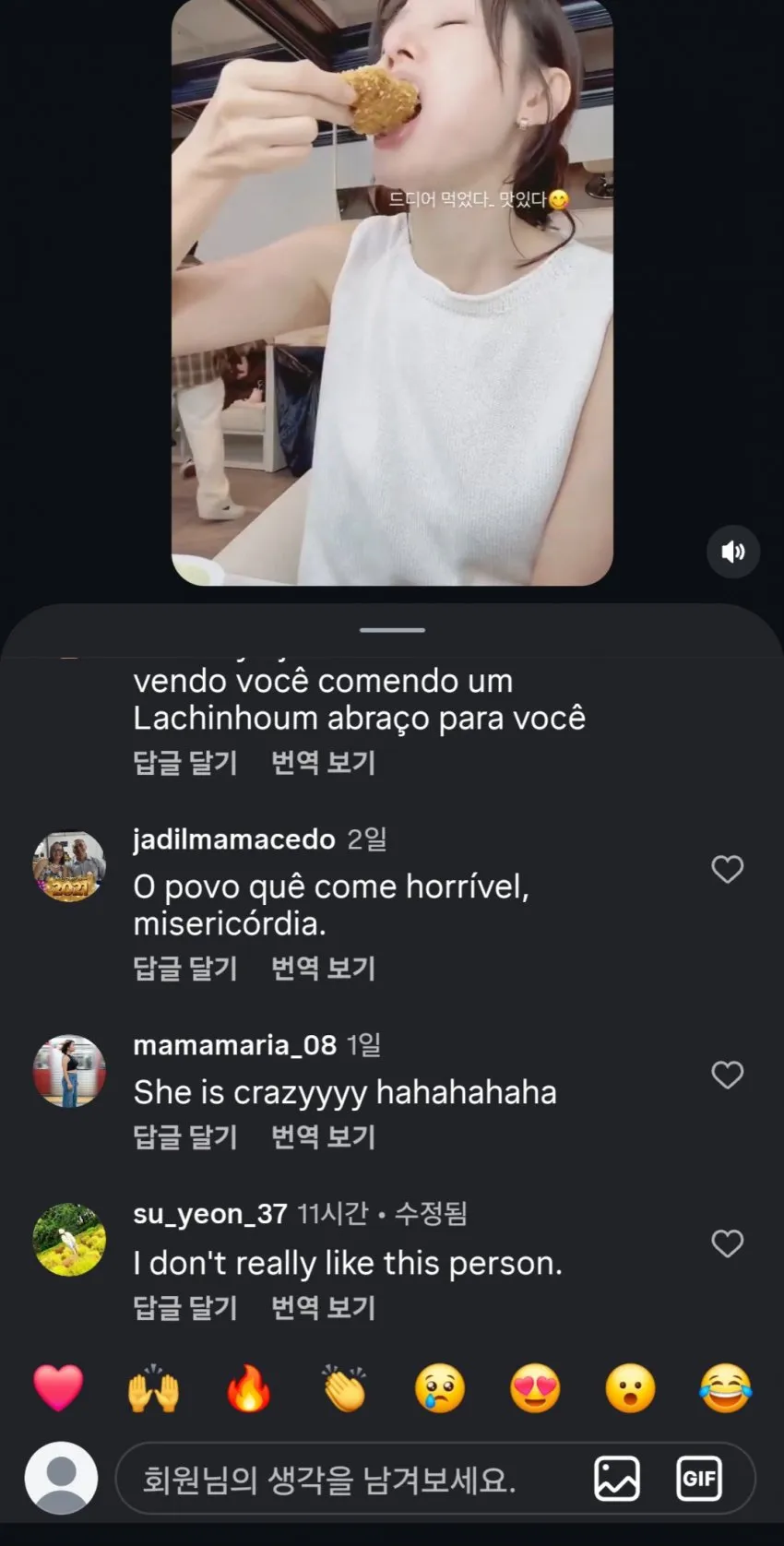Image resolution: width=784 pixels, height=1546 pixels.
Task: Insert the laughing with tears emoji
Action: (726, 1387)
